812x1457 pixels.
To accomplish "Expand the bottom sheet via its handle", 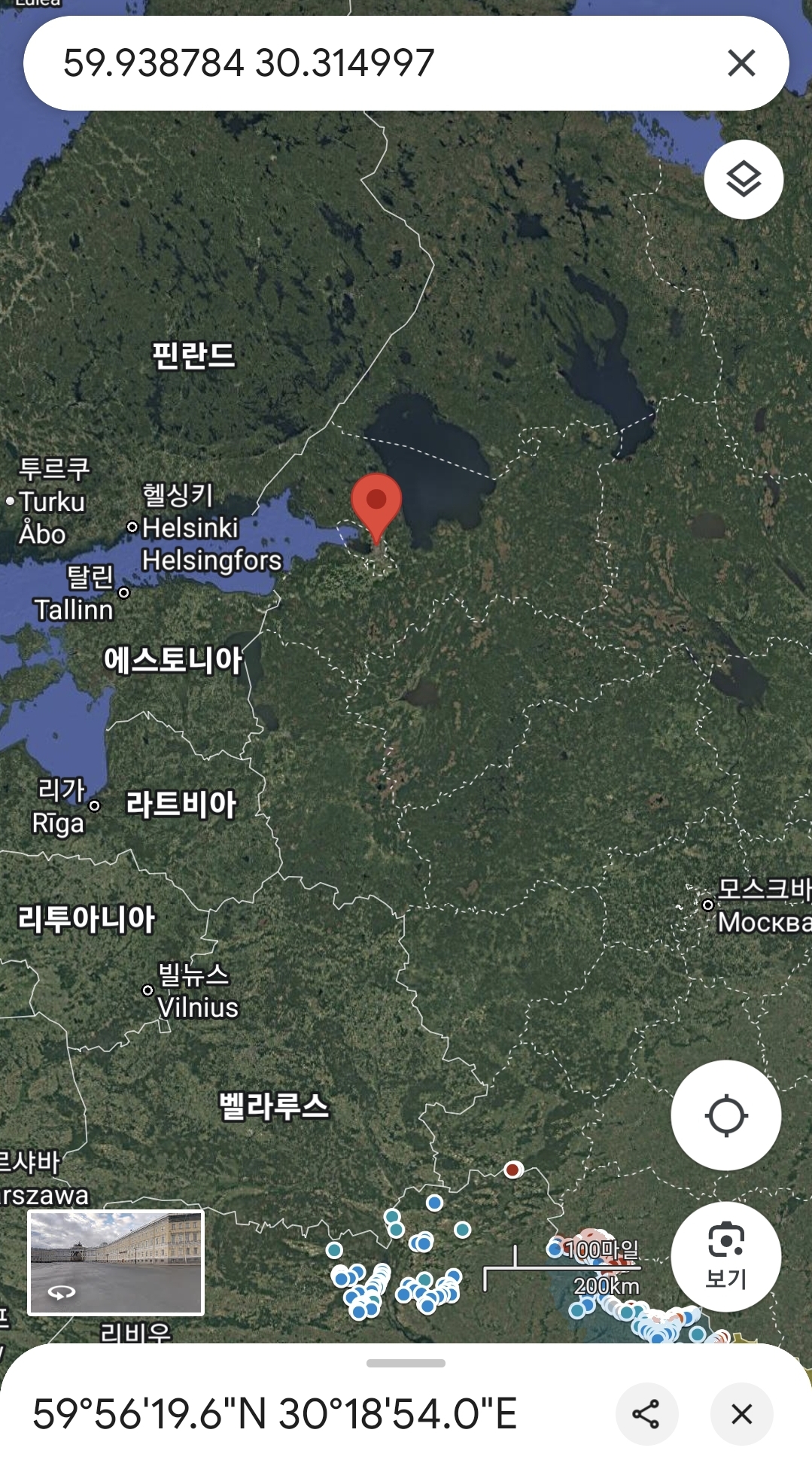I will click(406, 1363).
